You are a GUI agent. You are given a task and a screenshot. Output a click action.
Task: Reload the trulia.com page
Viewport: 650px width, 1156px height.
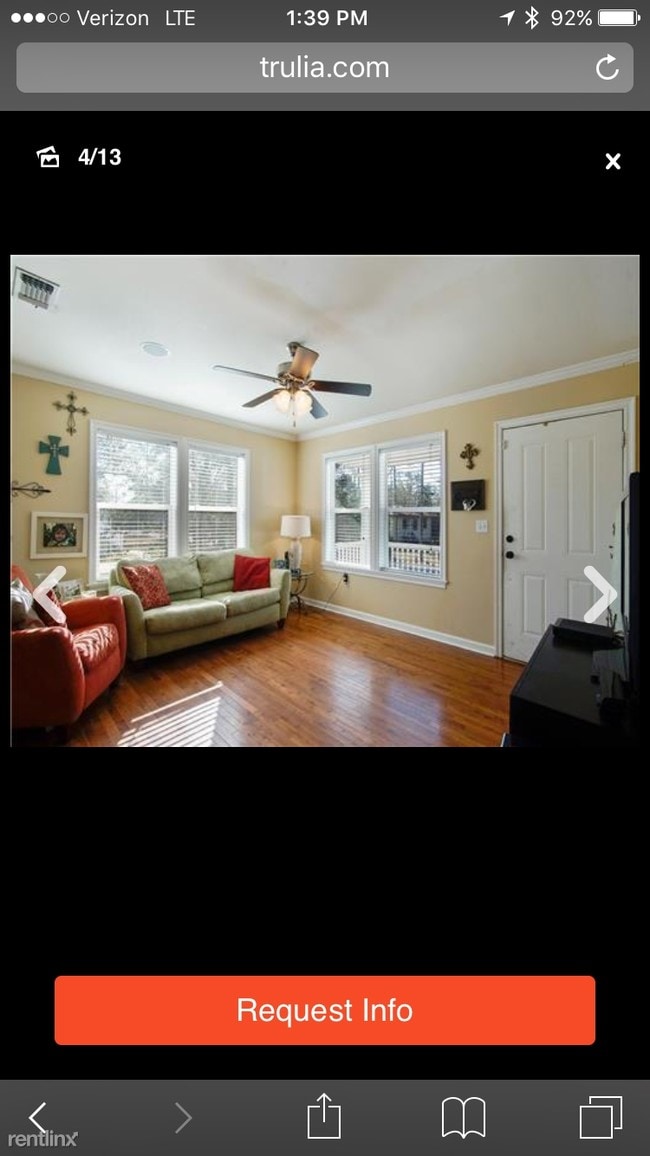pyautogui.click(x=607, y=68)
